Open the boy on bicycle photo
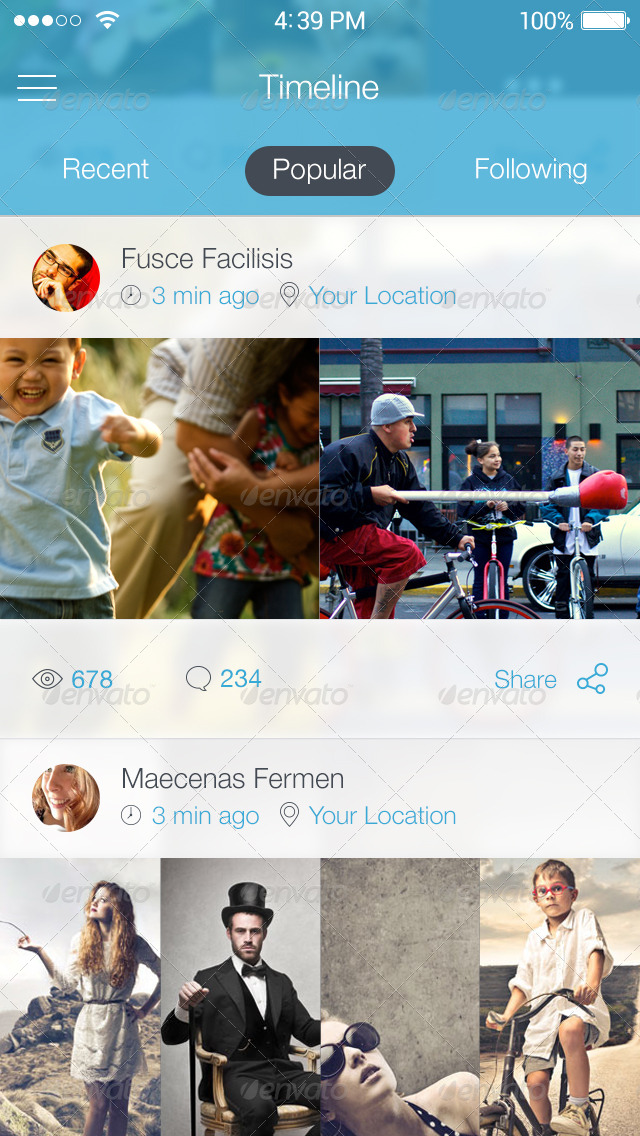Viewport: 640px width, 1136px height. click(x=560, y=995)
